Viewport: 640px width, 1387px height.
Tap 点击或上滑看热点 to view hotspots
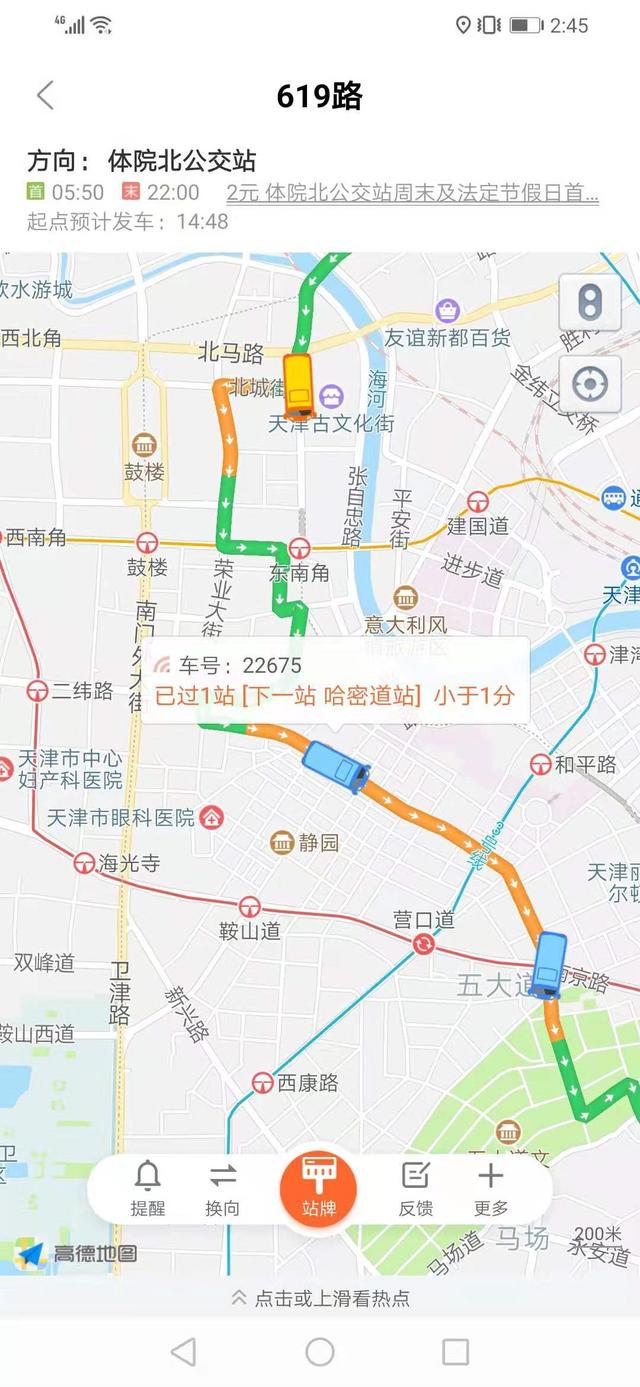click(320, 1298)
